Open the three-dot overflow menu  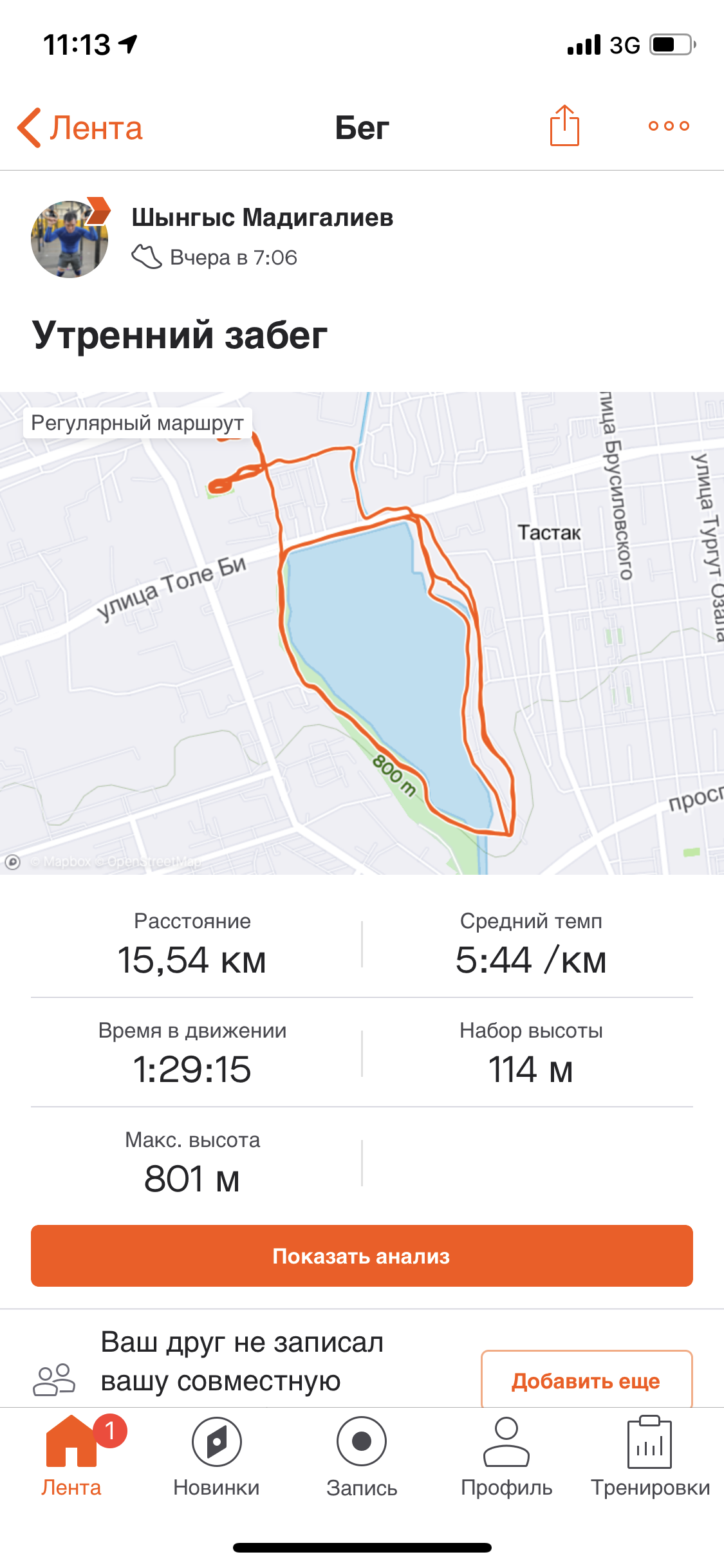669,126
